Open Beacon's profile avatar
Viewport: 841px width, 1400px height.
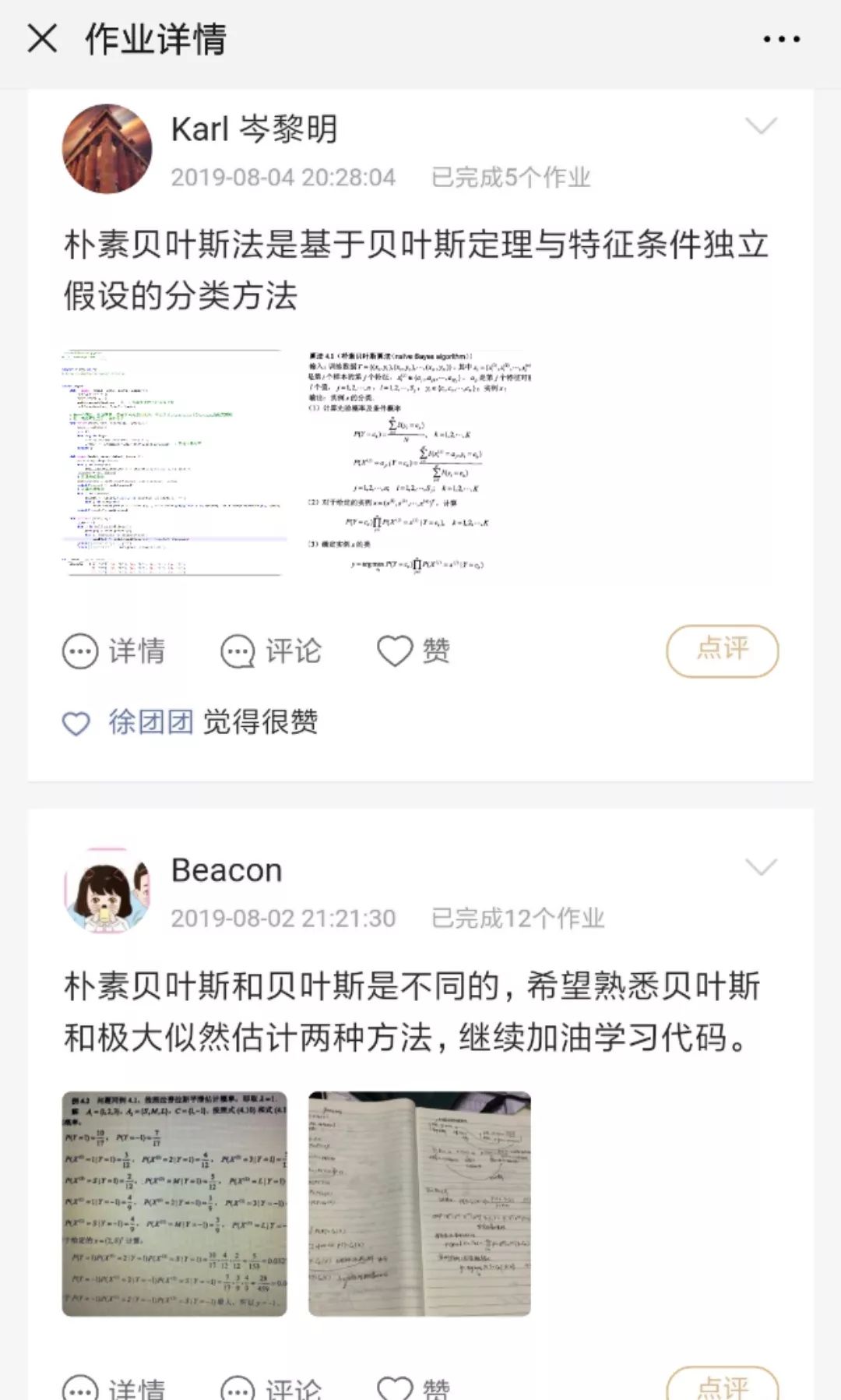[107, 890]
